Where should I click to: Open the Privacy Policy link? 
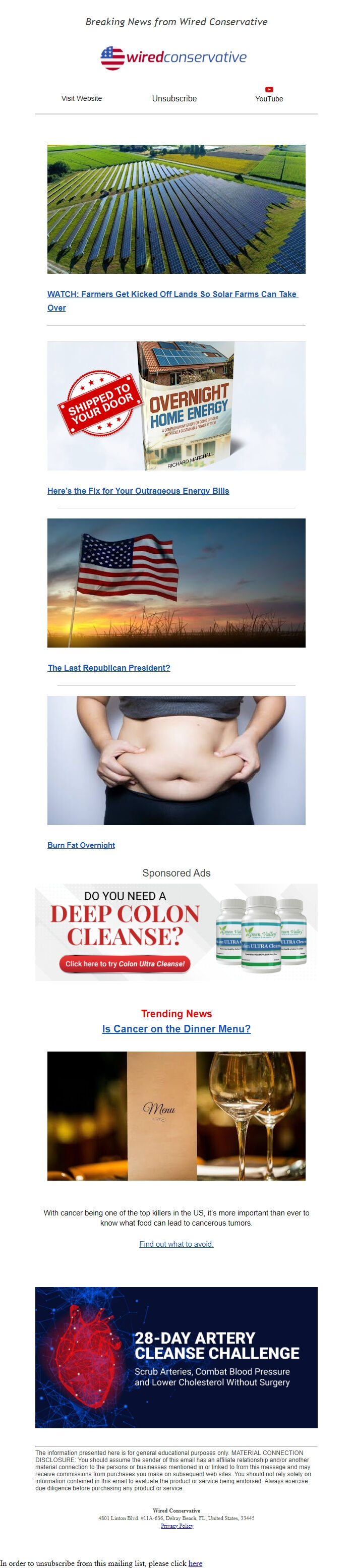pos(177,1526)
